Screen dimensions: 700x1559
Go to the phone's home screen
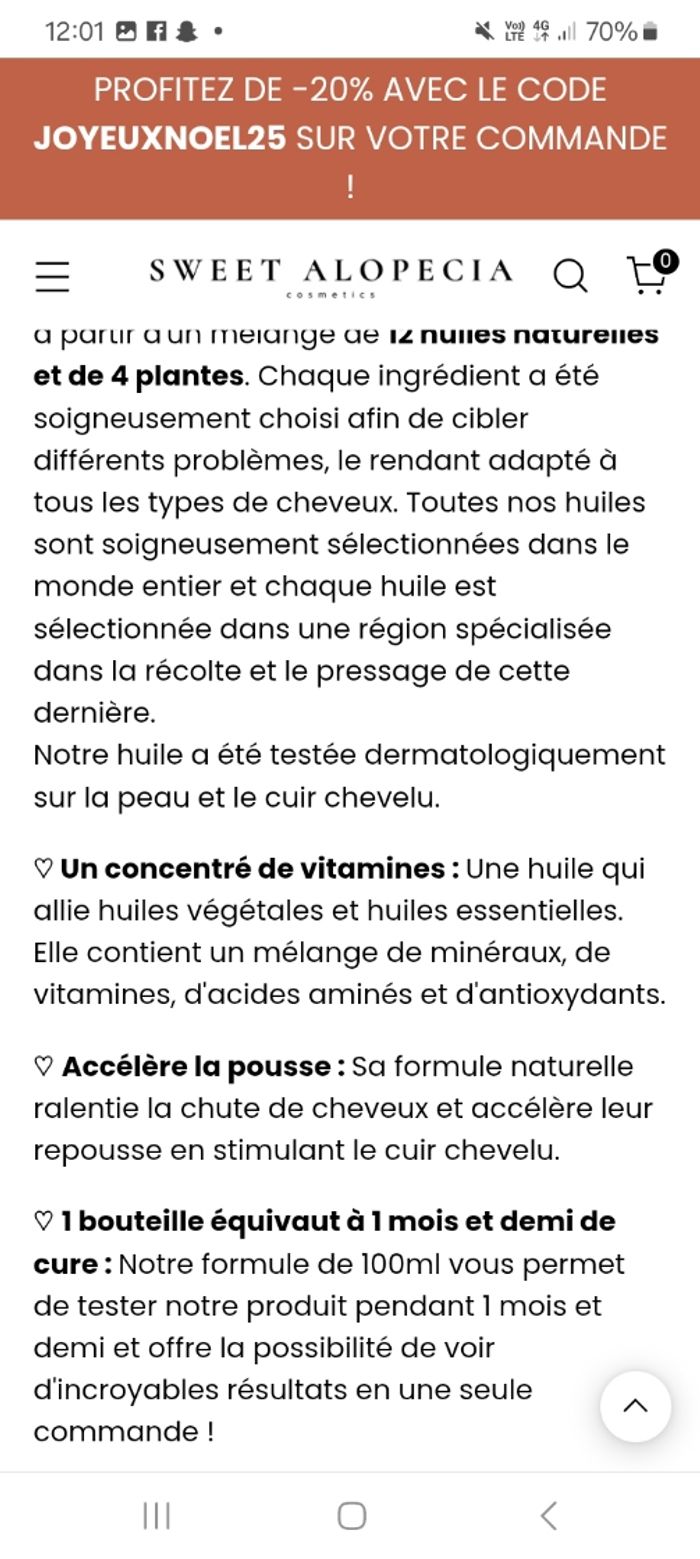[x=351, y=1515]
